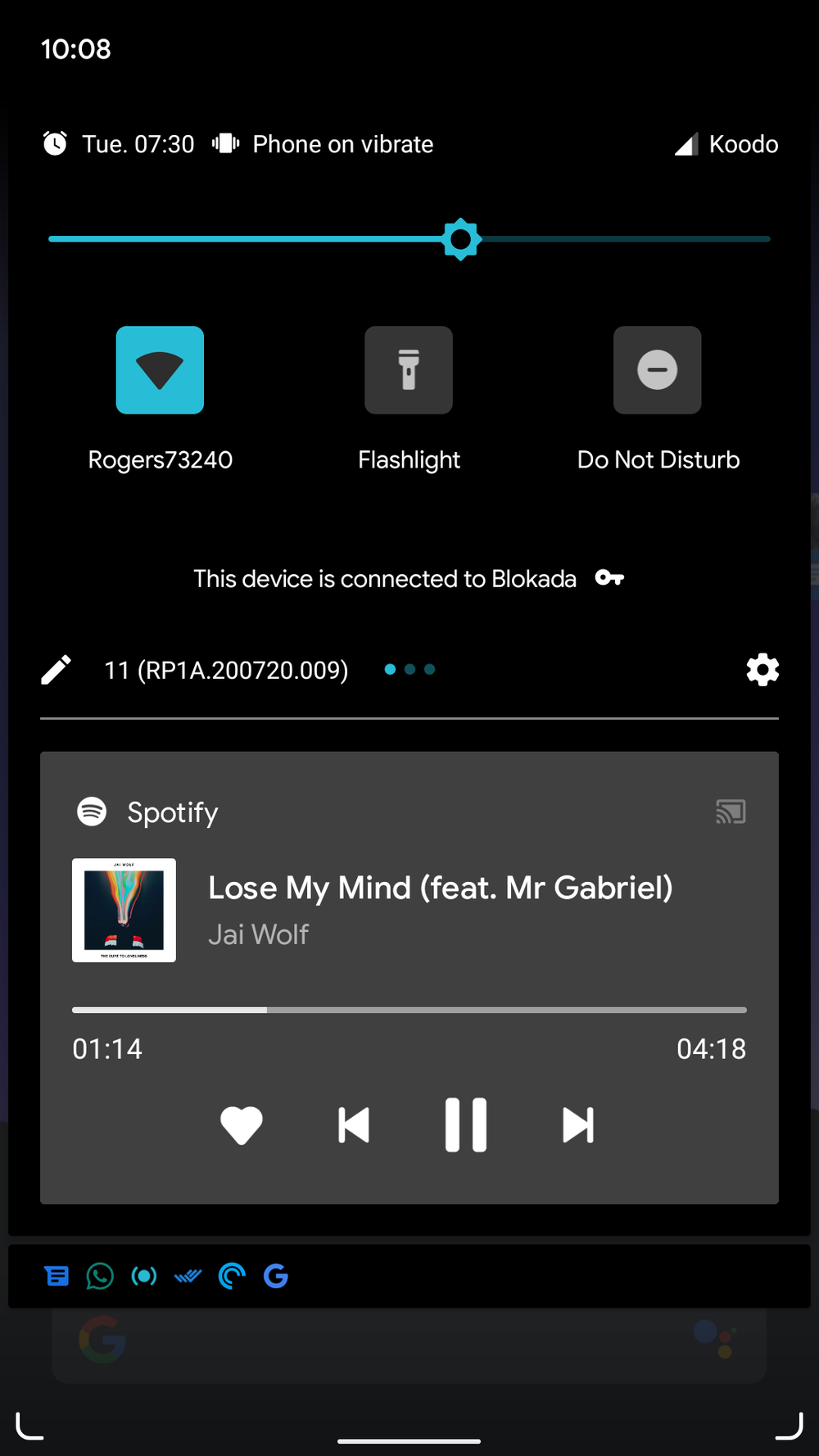Skip to next track

pos(577,1125)
